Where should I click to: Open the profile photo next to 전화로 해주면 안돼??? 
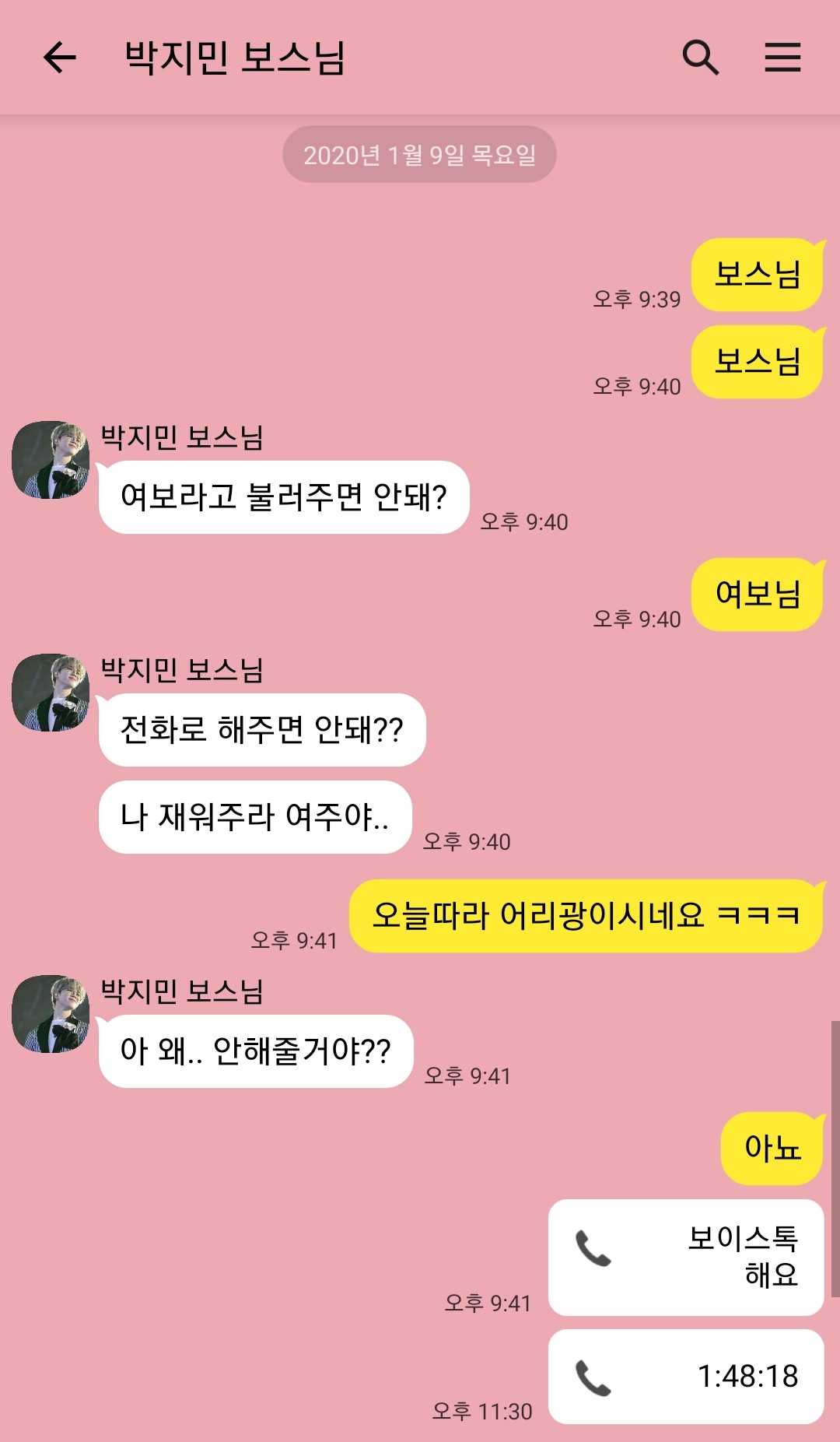(x=51, y=692)
